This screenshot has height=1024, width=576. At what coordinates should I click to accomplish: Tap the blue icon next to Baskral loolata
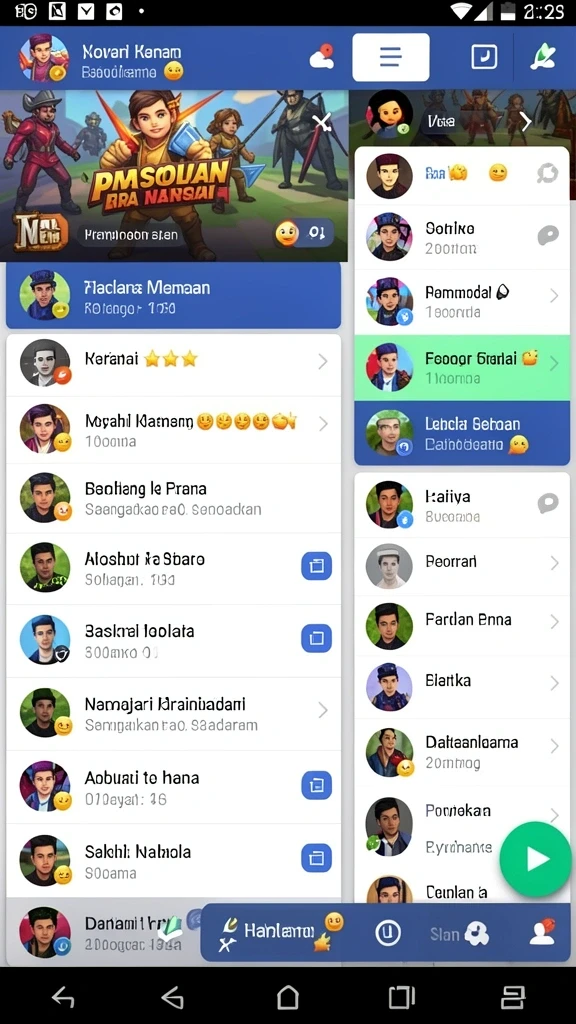[317, 638]
